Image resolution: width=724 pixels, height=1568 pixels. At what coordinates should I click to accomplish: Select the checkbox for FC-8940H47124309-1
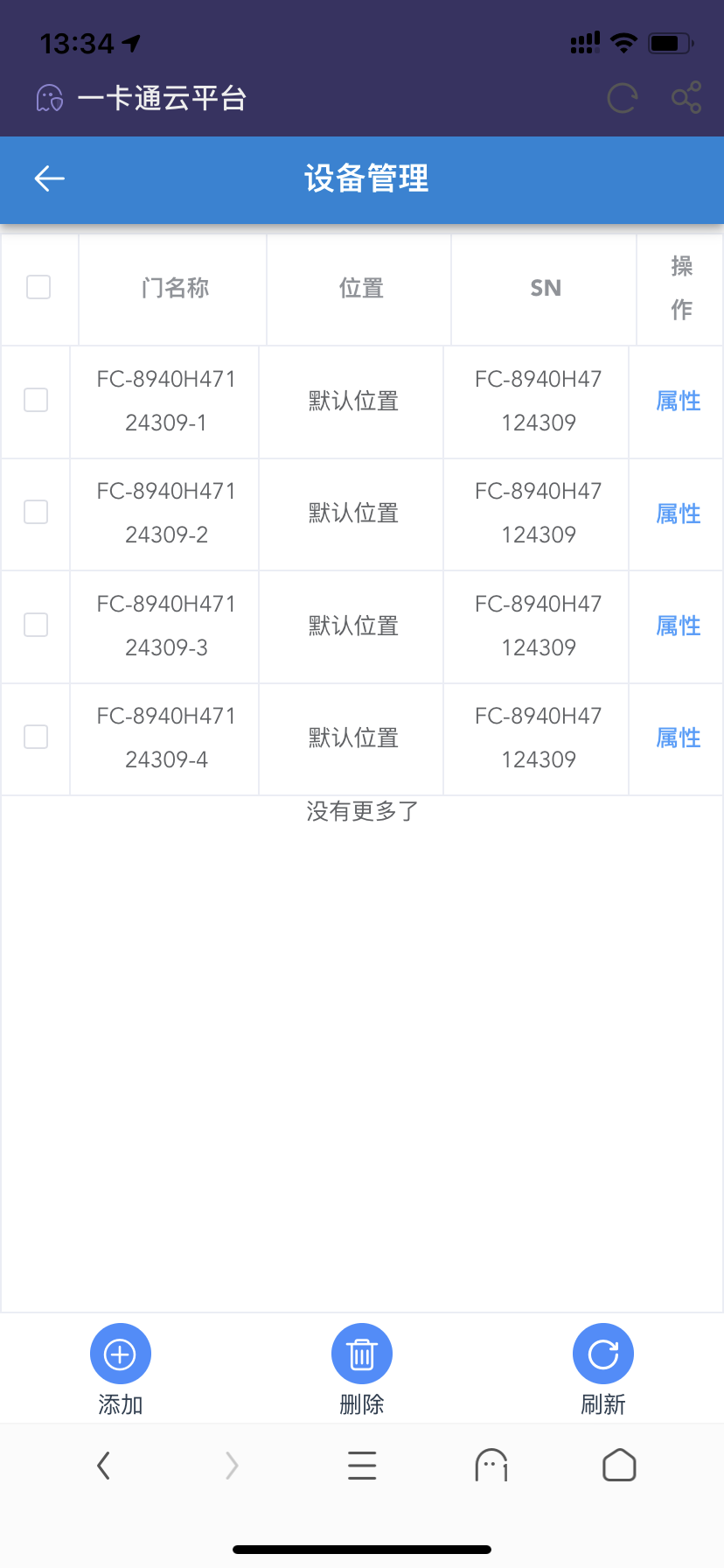click(36, 400)
